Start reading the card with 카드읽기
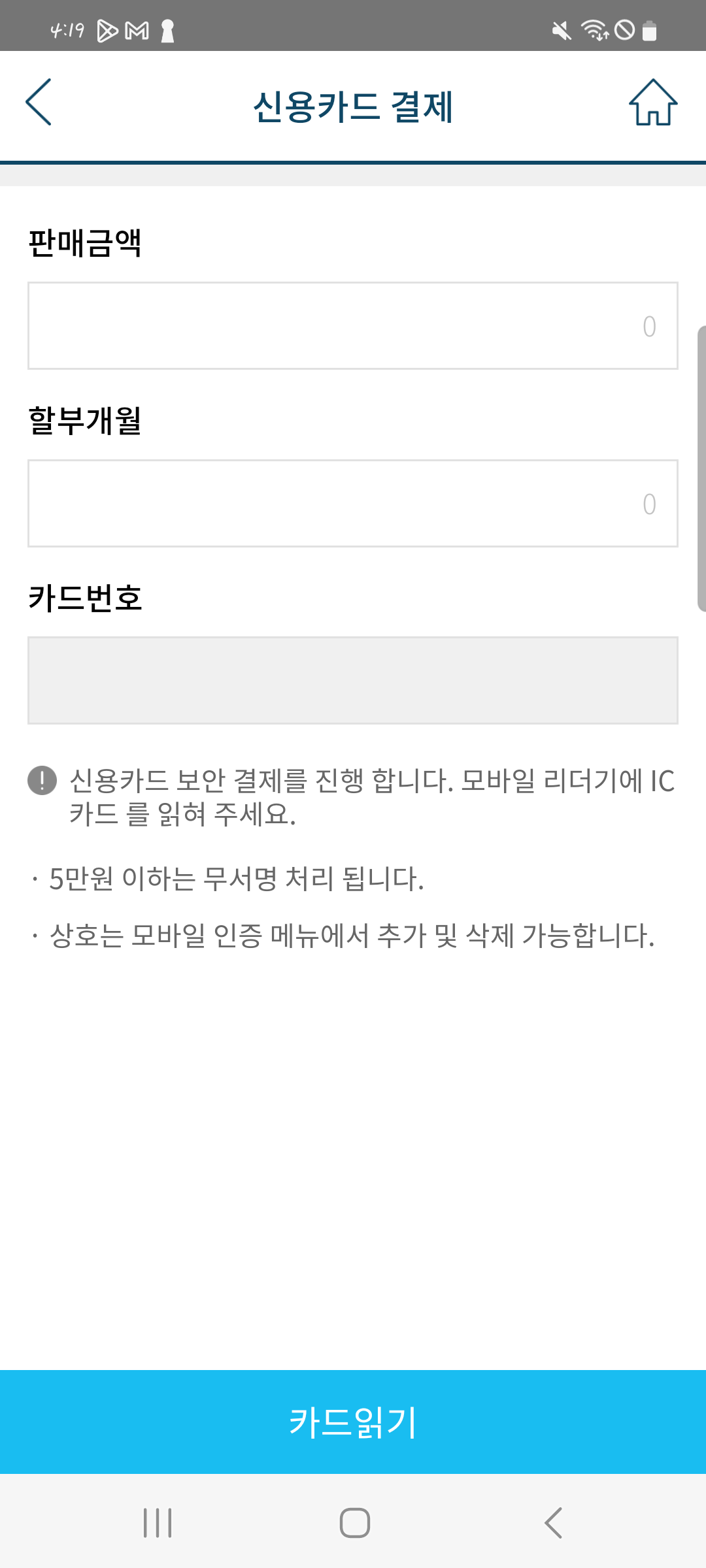Image resolution: width=706 pixels, height=1568 pixels. [352, 1422]
